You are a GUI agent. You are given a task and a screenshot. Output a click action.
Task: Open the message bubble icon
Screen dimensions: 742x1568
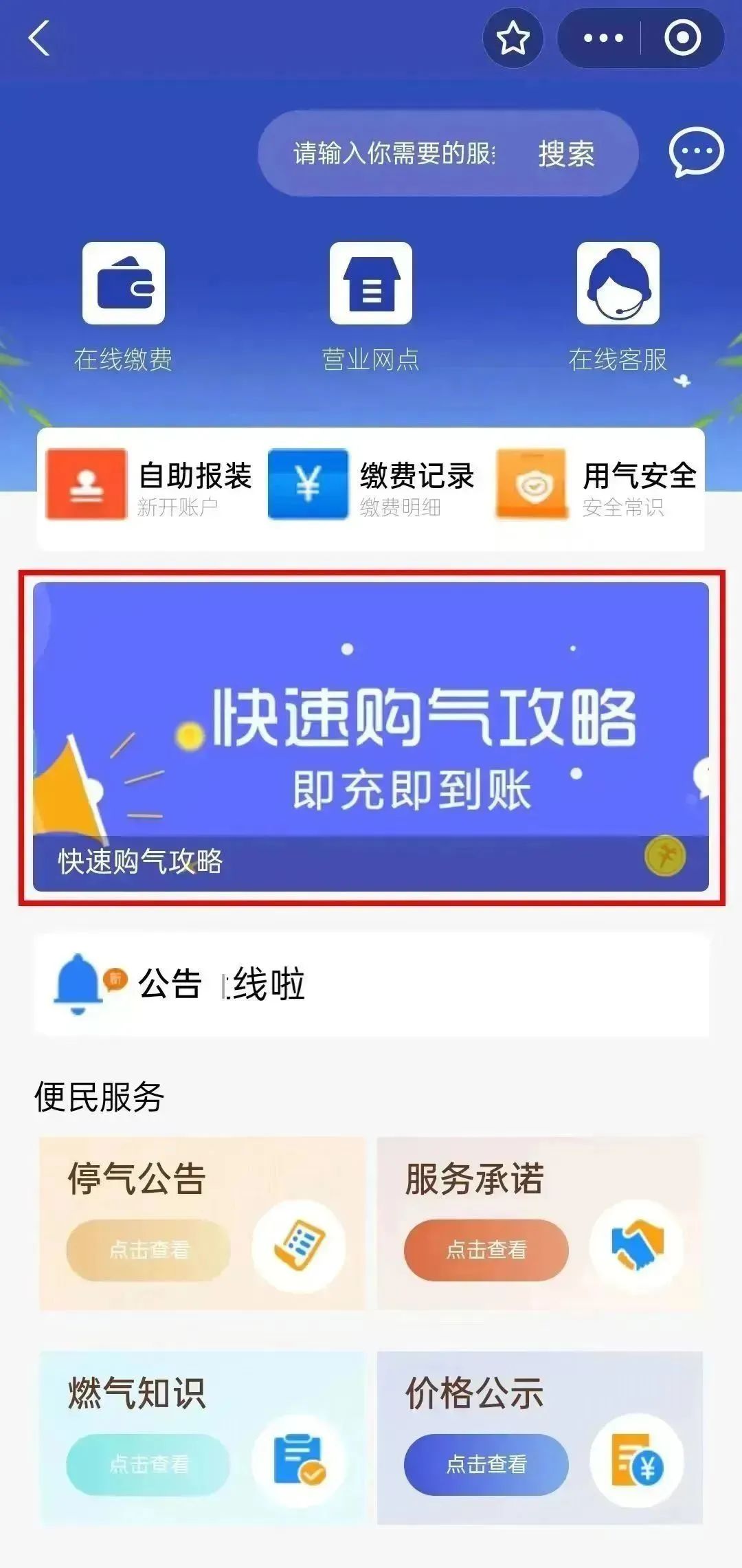(x=696, y=152)
